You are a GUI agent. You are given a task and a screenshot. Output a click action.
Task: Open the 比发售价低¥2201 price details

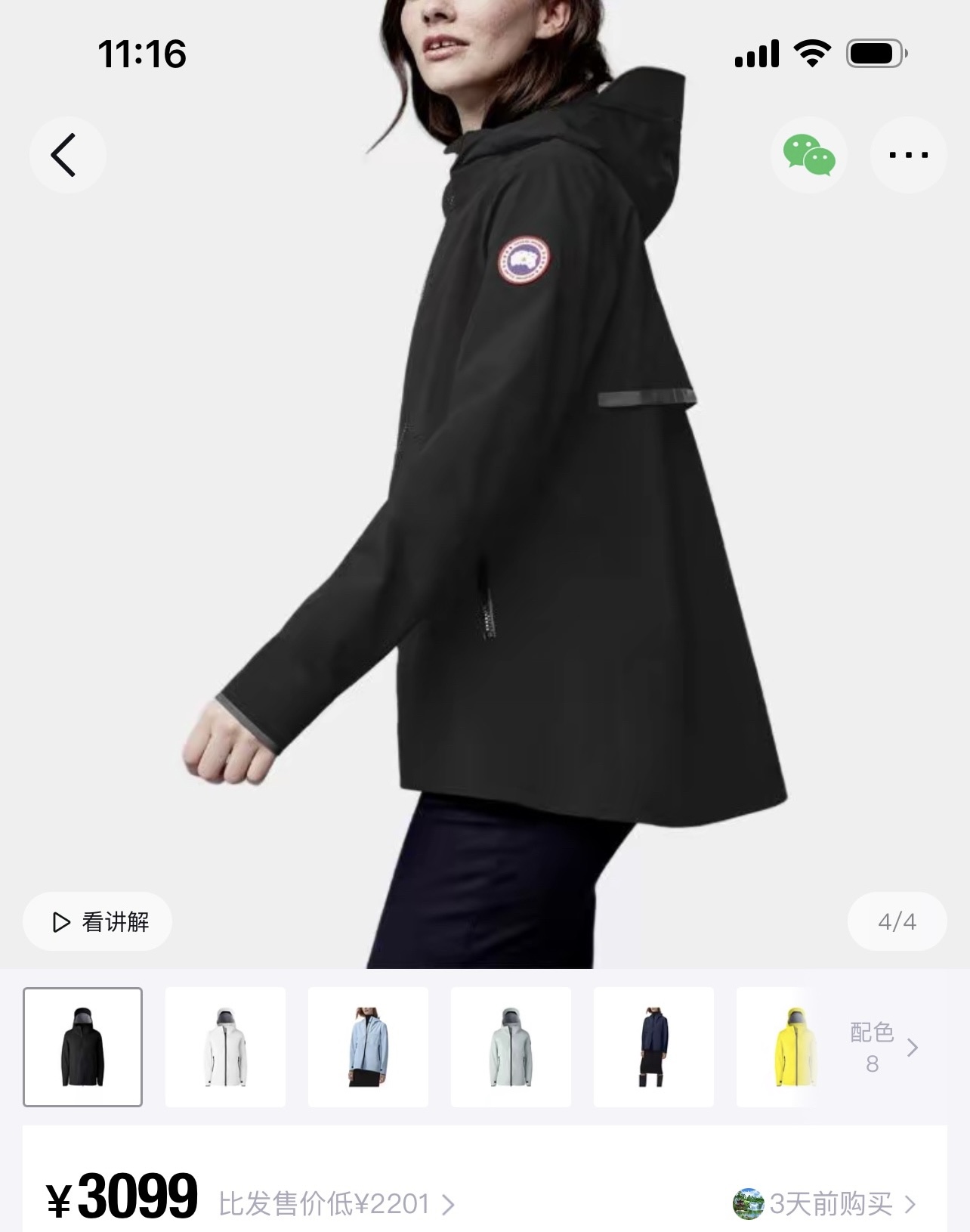click(x=336, y=1203)
